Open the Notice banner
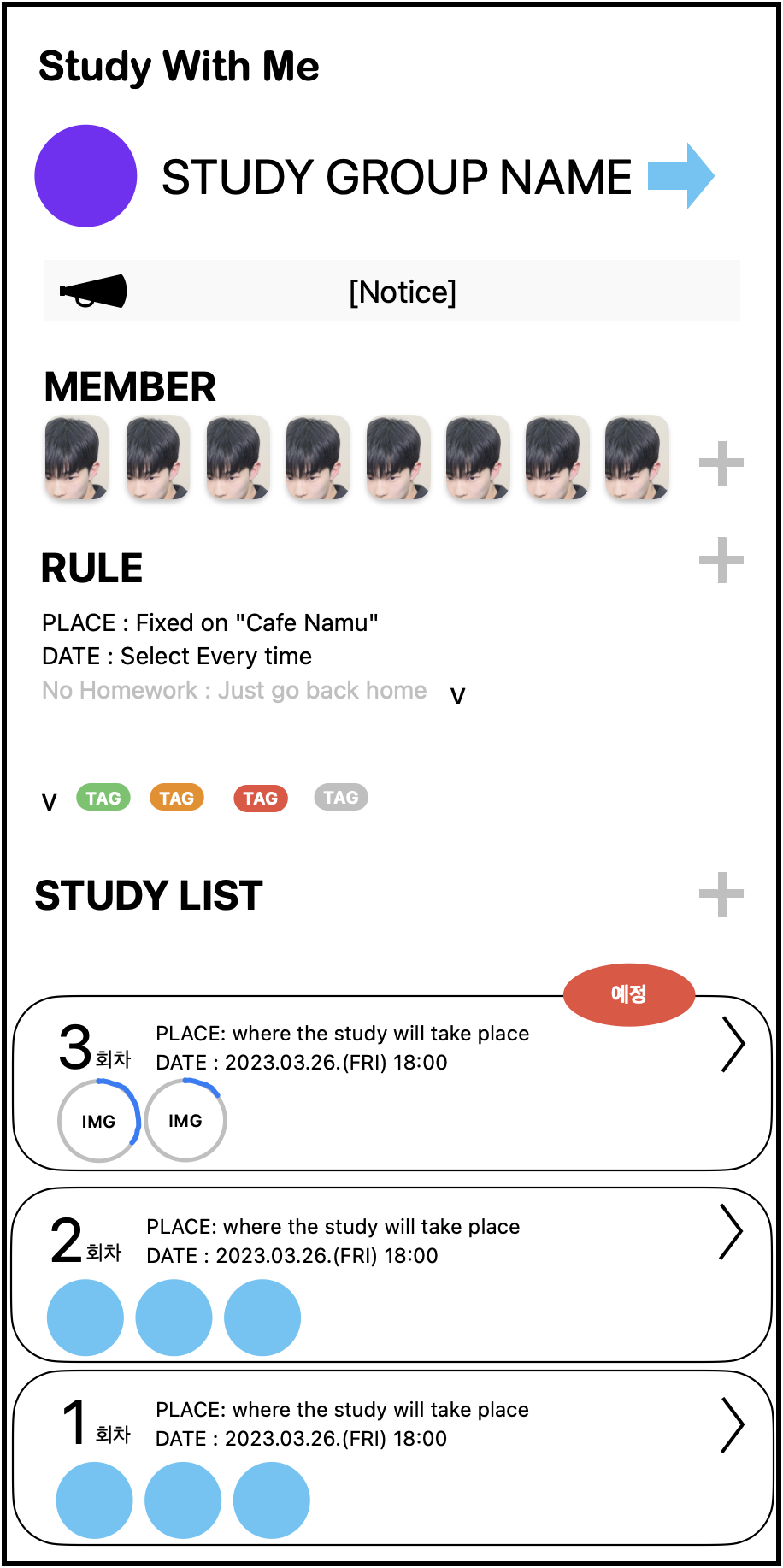Screen dimensions: 783x1568 click(392, 292)
